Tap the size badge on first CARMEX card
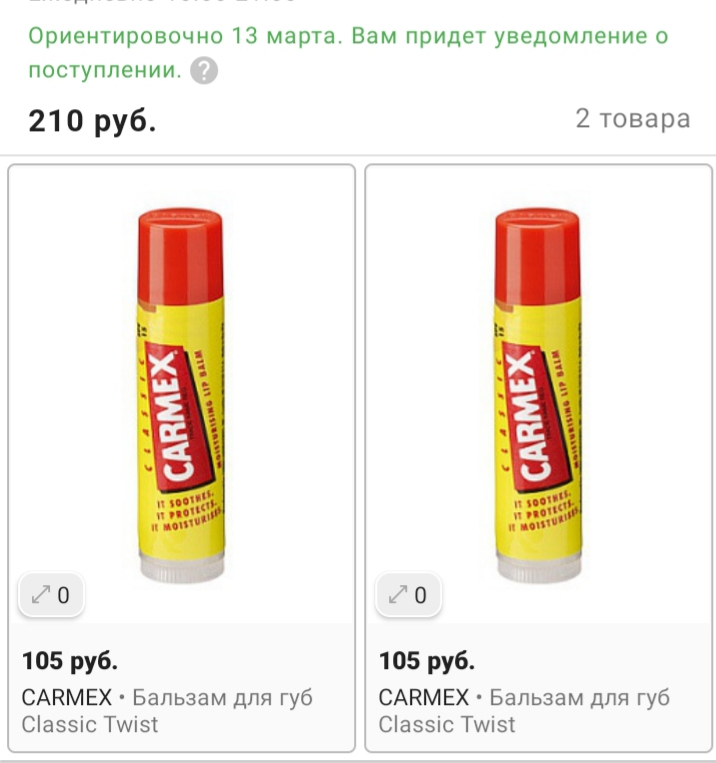 pos(51,596)
